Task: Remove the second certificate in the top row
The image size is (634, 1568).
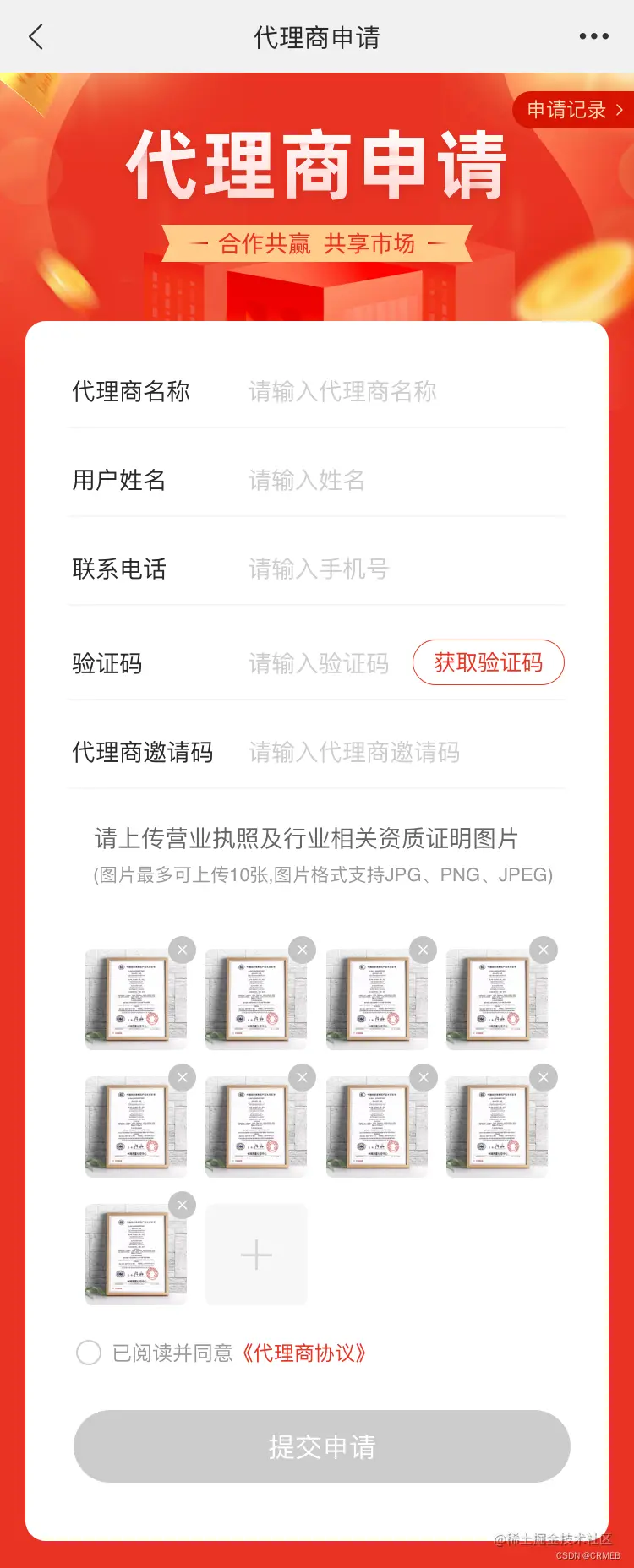Action: 302,950
